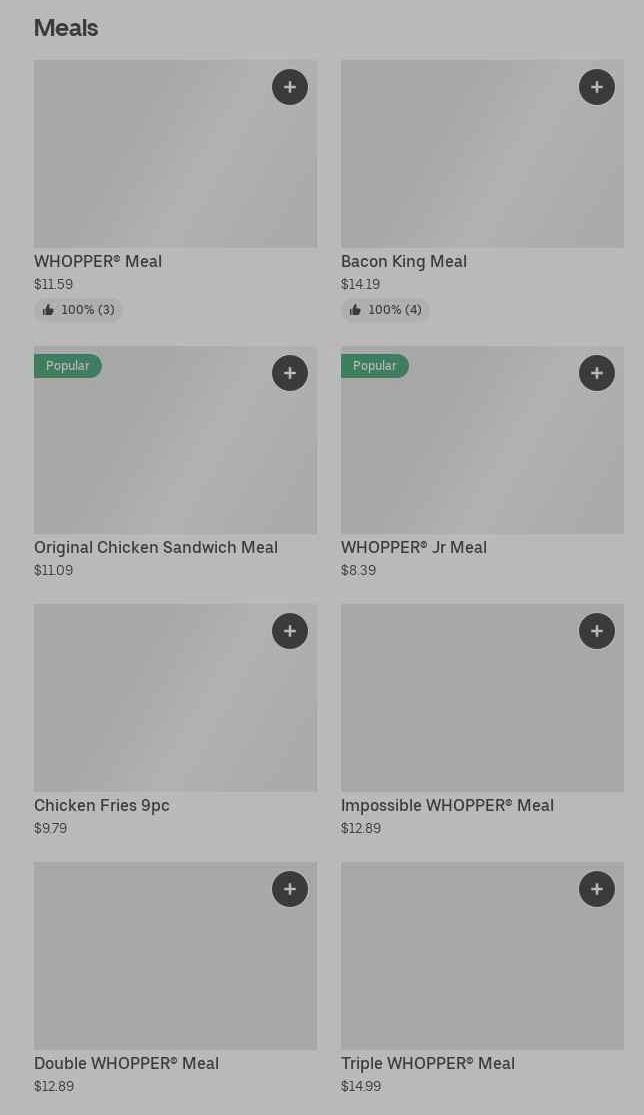Add Triple WHOPPER Meal to cart
644x1115 pixels.
pyautogui.click(x=597, y=889)
